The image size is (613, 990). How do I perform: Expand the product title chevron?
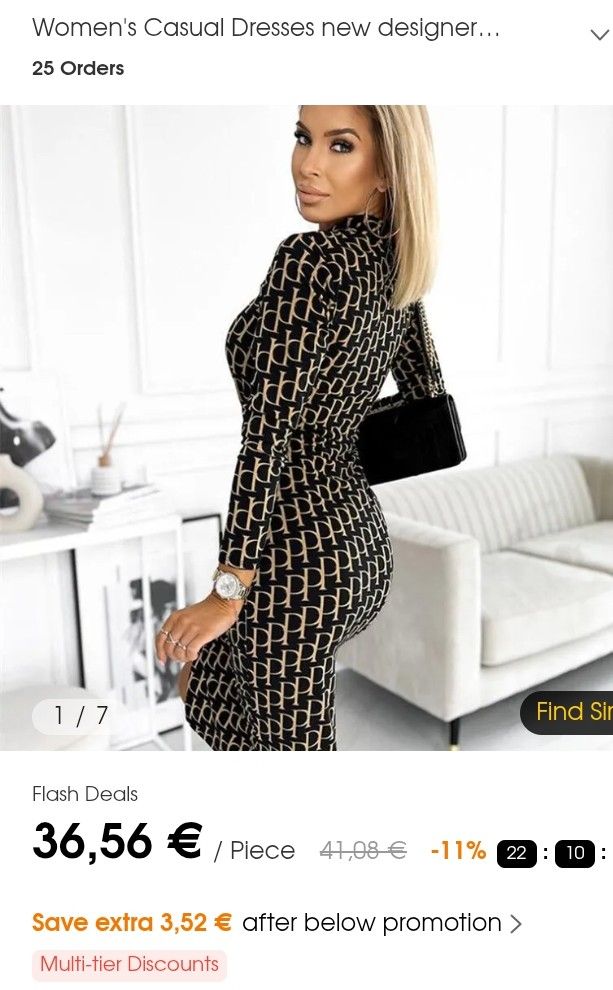tap(598, 34)
